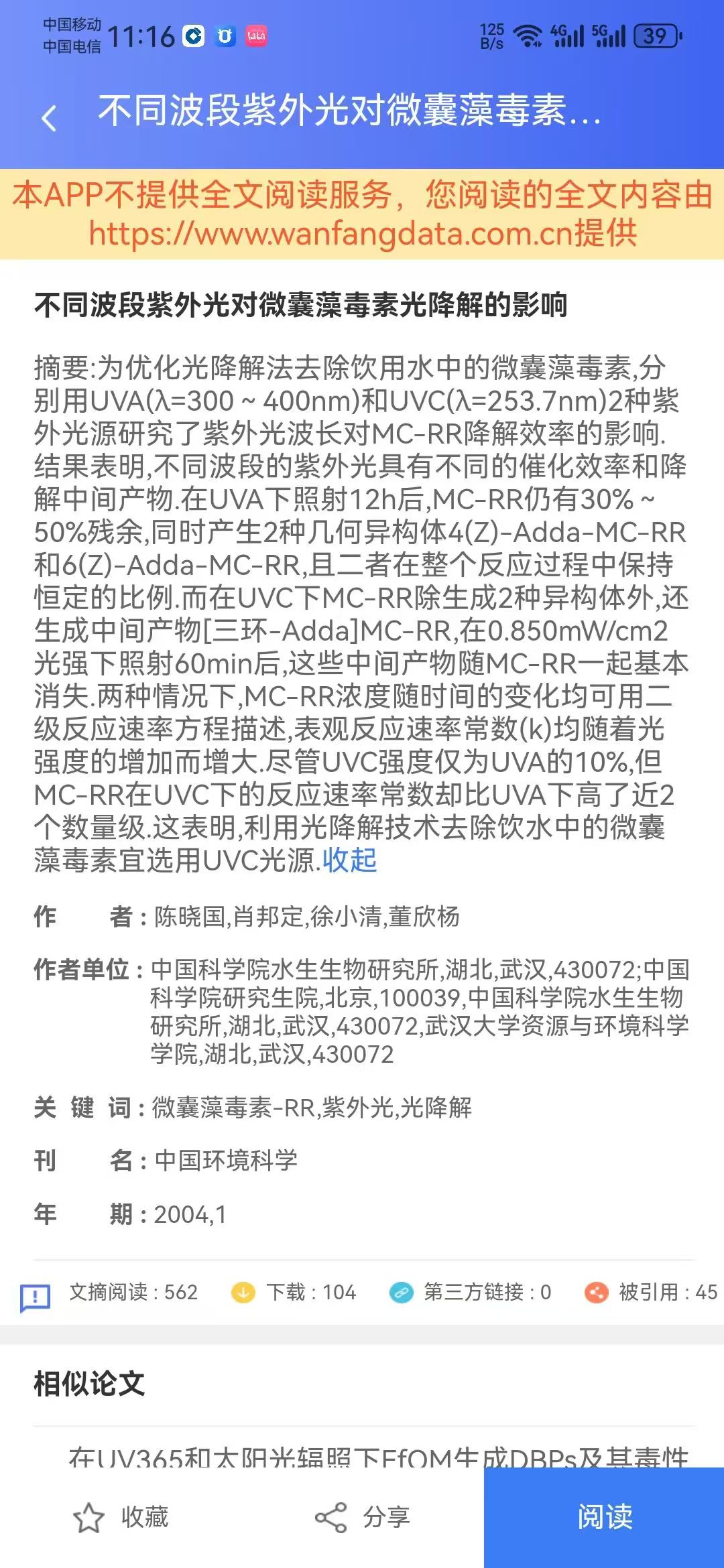
Task: Open full text with 阅读 button
Action: 604,1517
